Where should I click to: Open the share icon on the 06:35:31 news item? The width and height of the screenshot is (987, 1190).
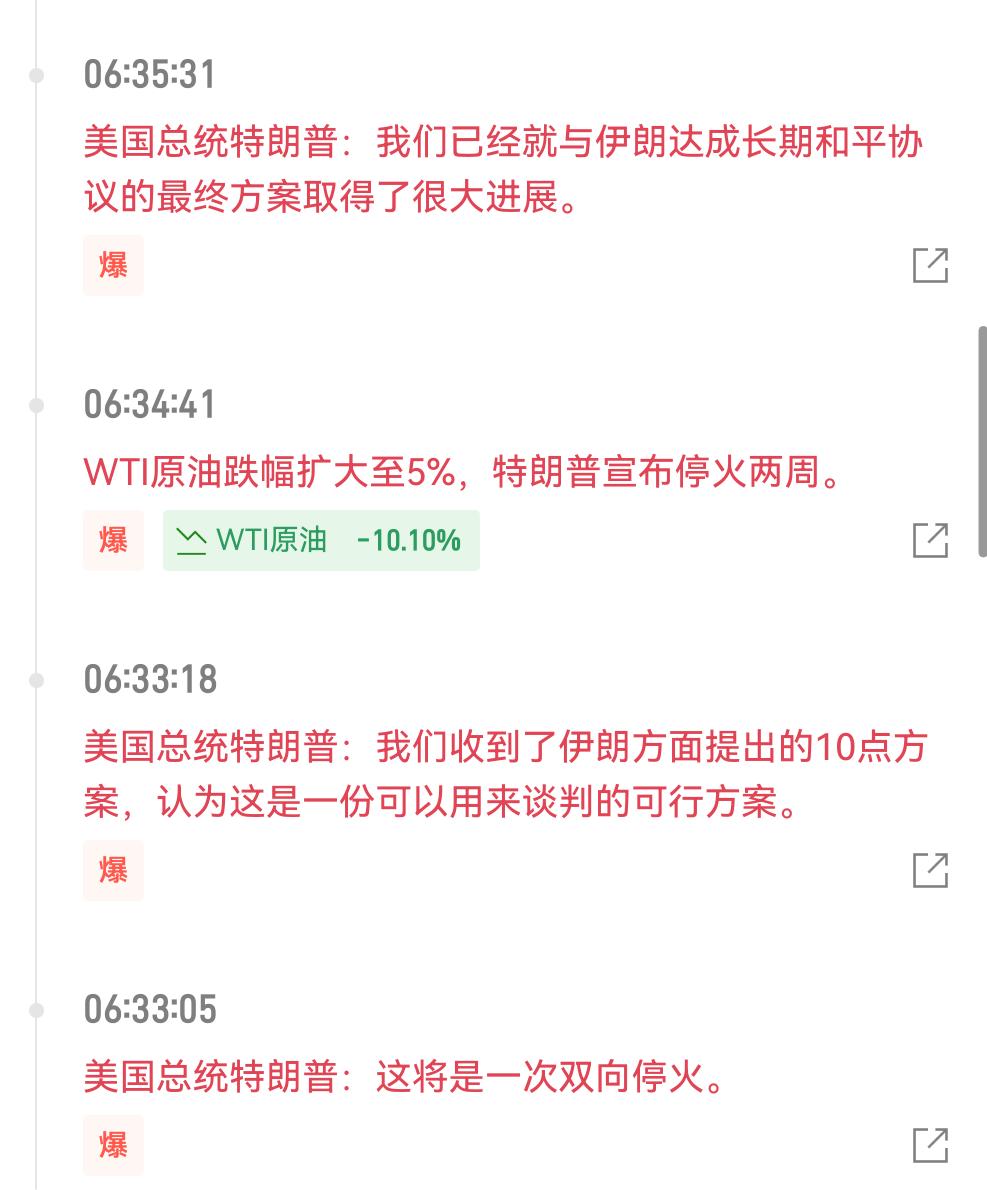pos(932,264)
